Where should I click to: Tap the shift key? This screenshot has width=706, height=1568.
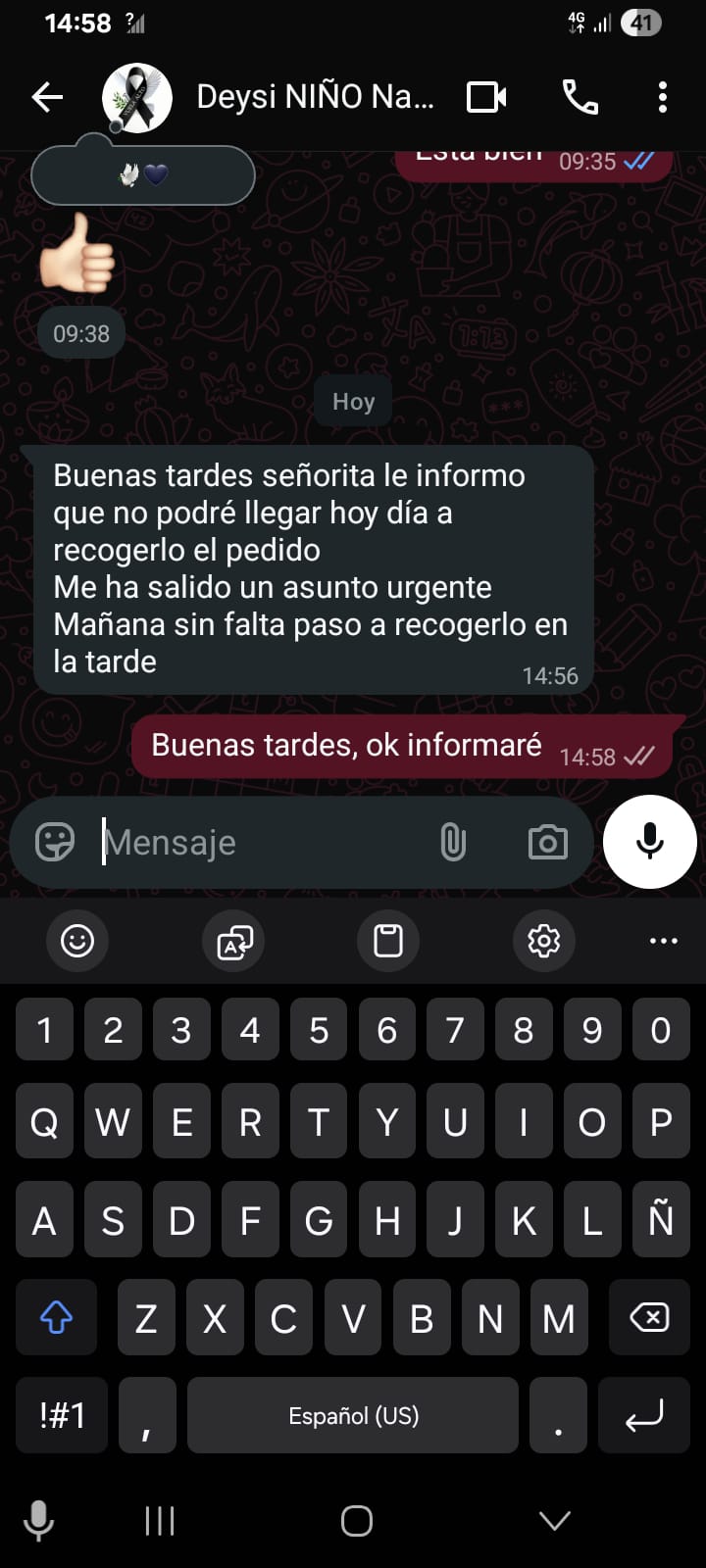[x=56, y=1318]
